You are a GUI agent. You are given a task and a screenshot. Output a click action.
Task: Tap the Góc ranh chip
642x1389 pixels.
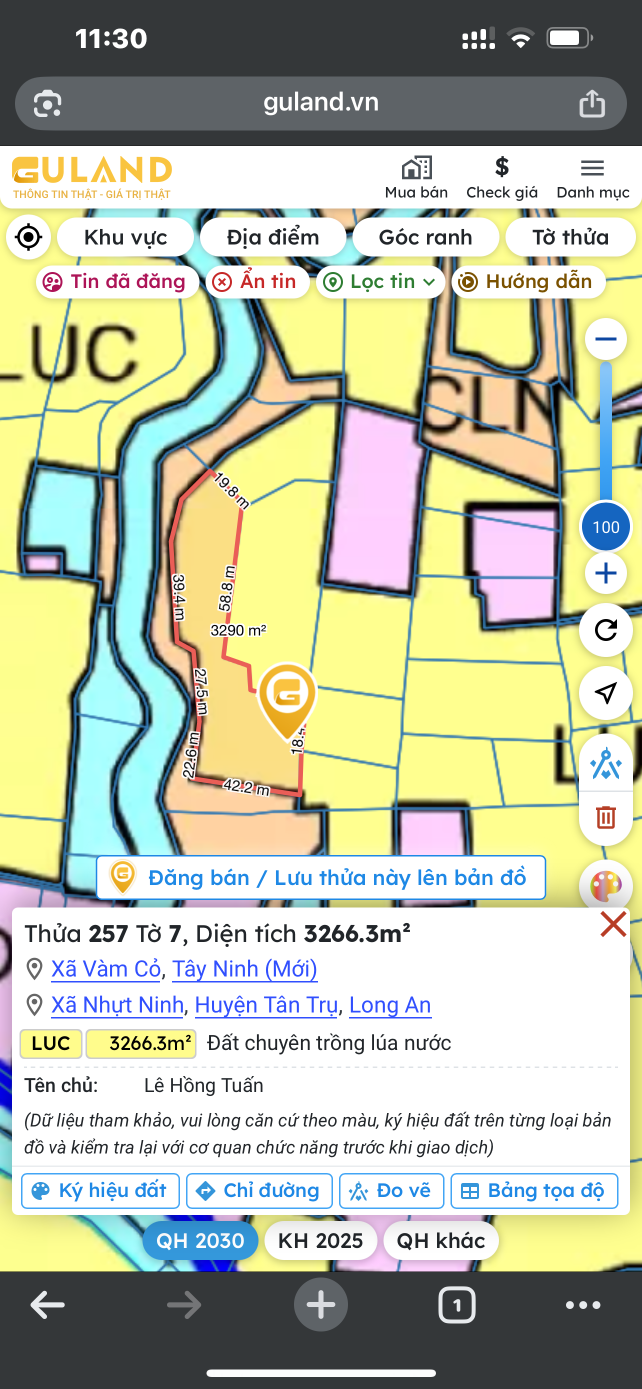(x=425, y=237)
